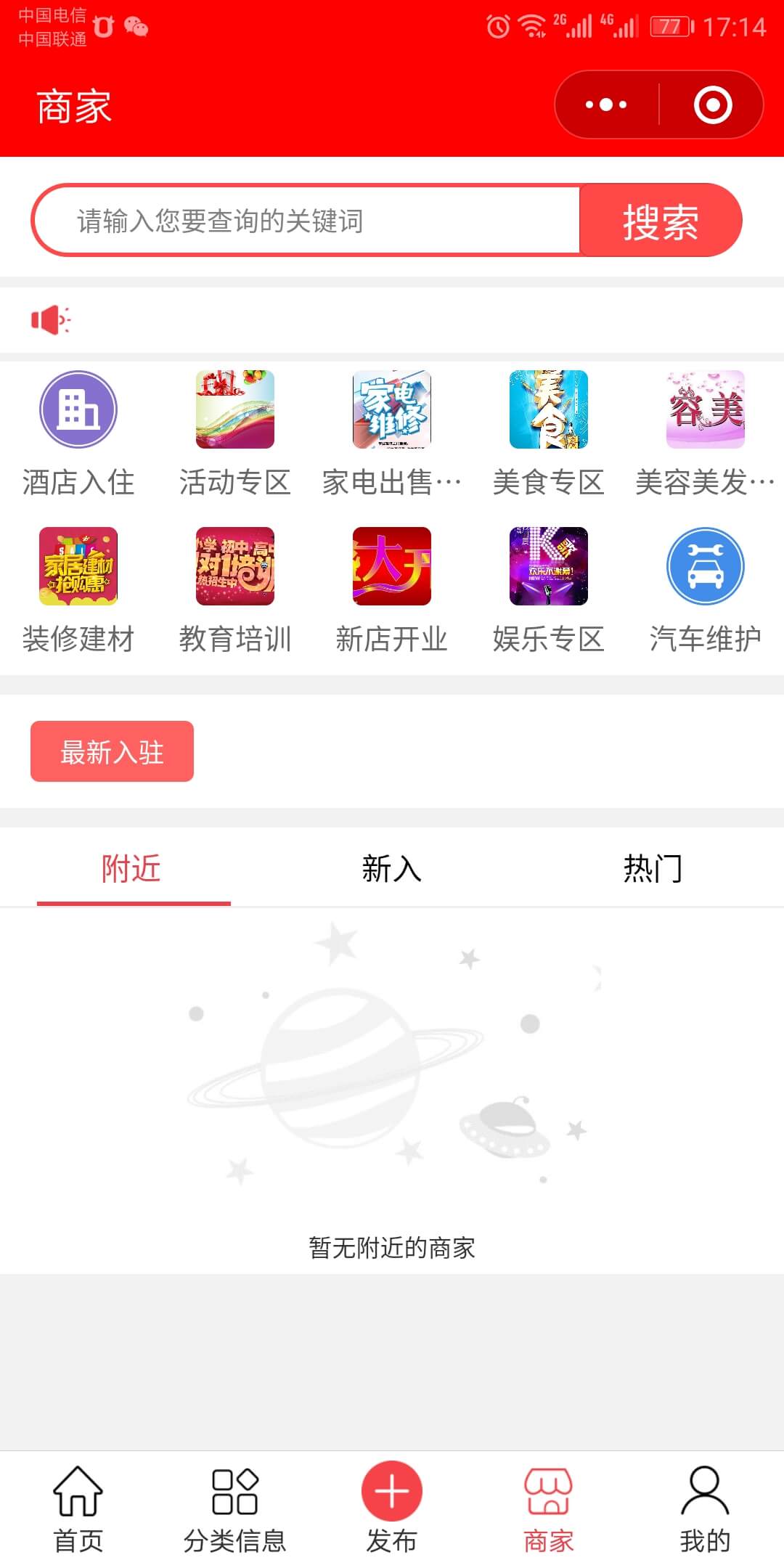Select the 娱乐专区 K歌 icon
Screen dimensions: 784x1568
[548, 568]
